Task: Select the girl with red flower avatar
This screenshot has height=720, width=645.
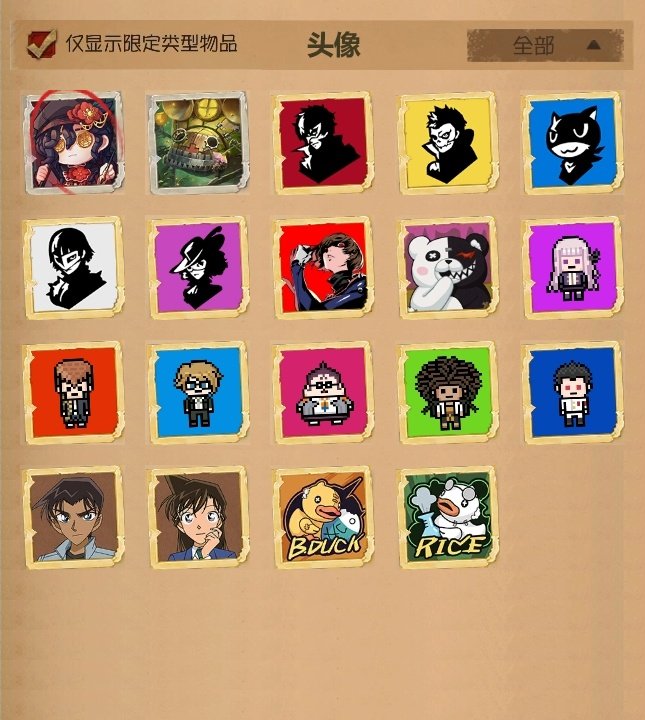Action: point(72,142)
